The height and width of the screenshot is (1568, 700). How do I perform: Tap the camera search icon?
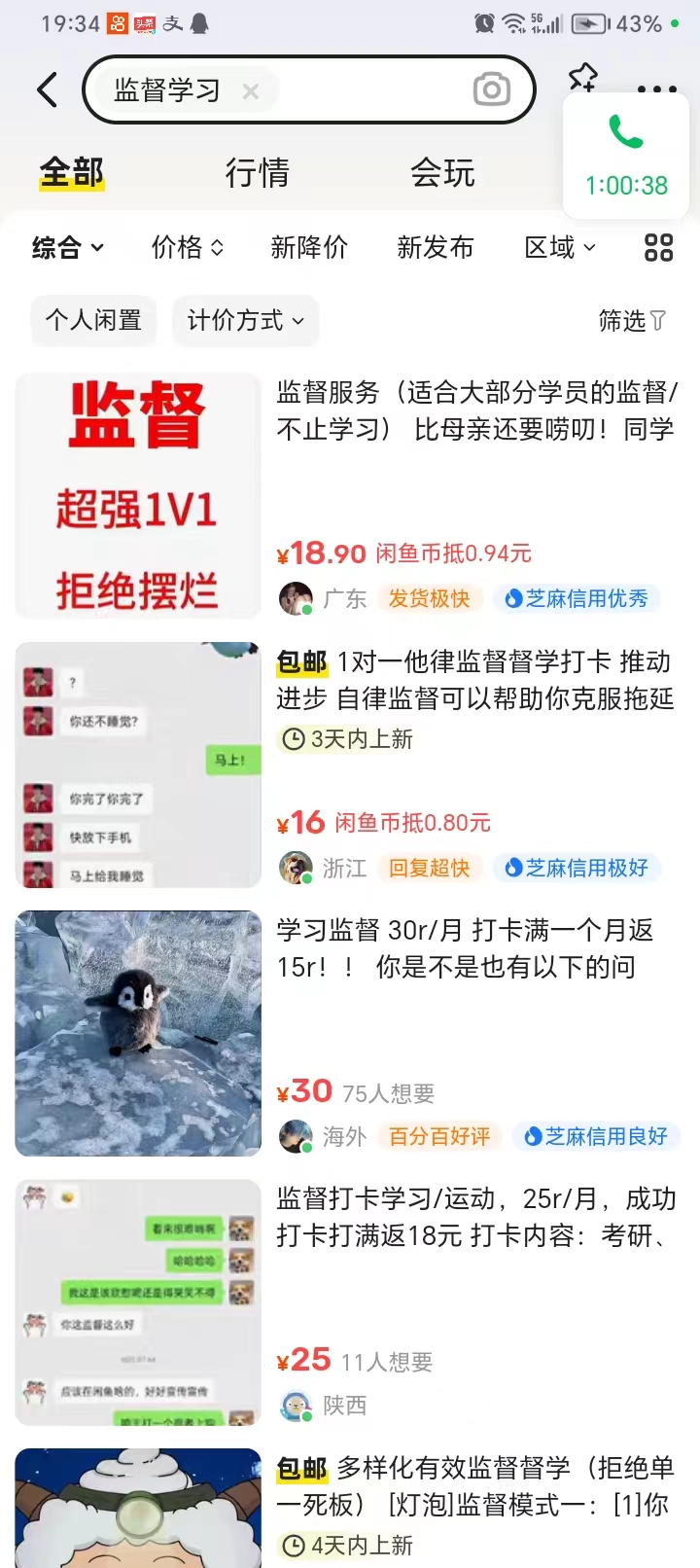tap(491, 89)
